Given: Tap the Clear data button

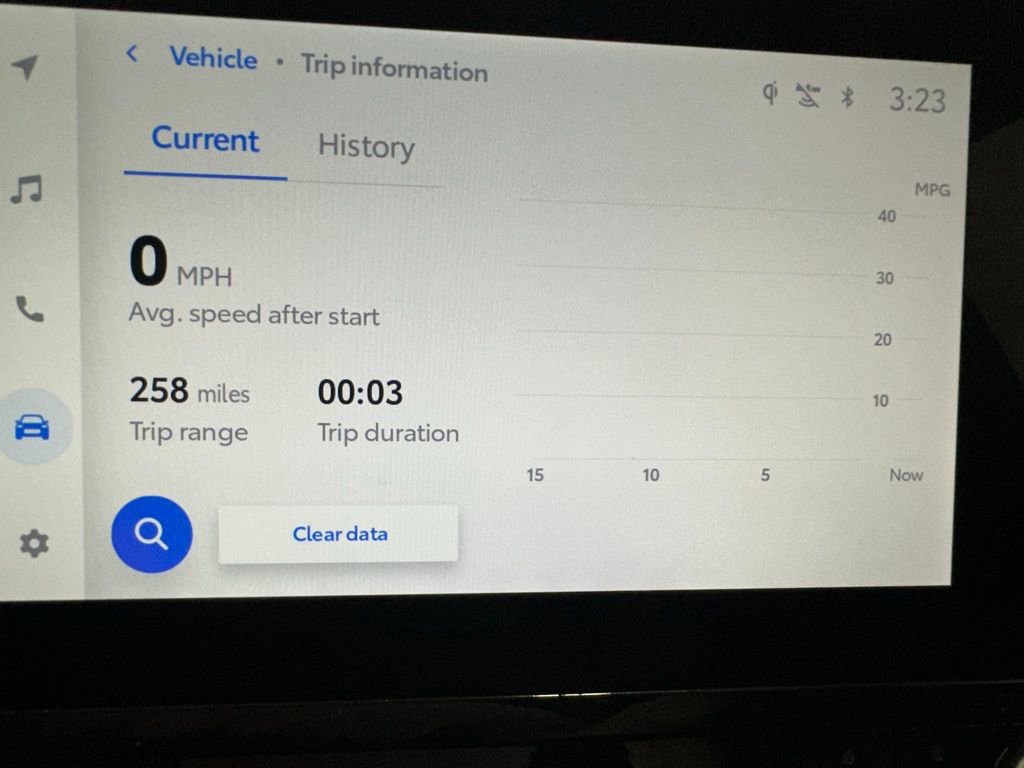Looking at the screenshot, I should pos(339,534).
